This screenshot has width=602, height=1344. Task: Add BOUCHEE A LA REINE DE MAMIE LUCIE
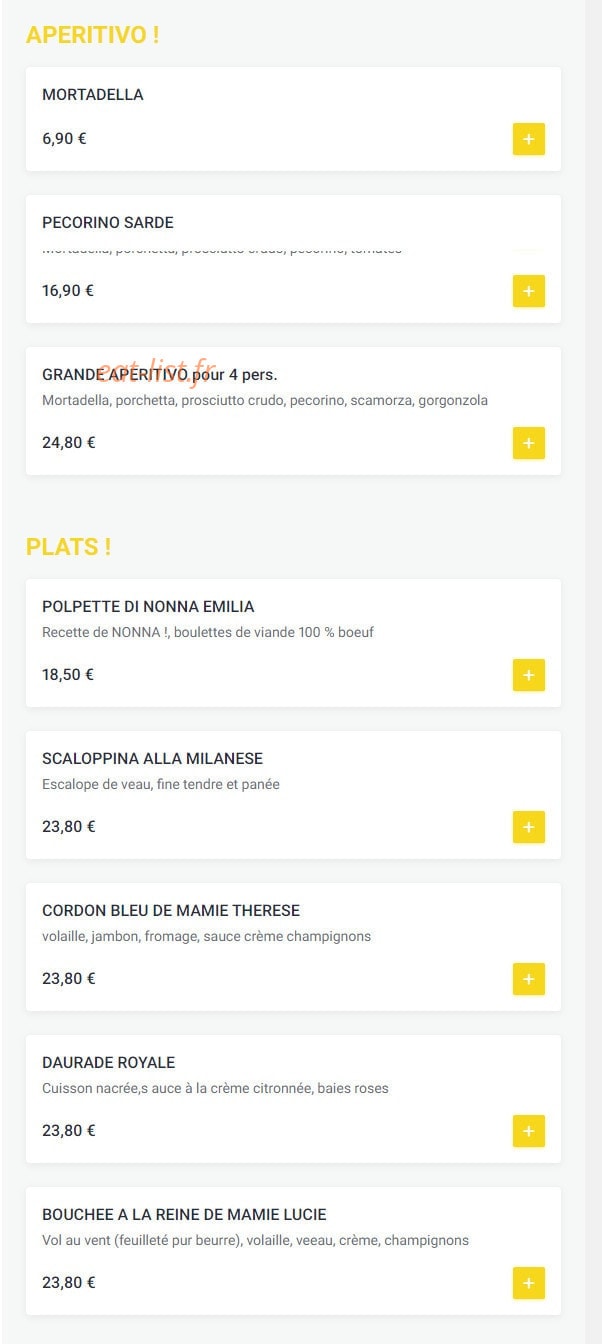point(528,1283)
